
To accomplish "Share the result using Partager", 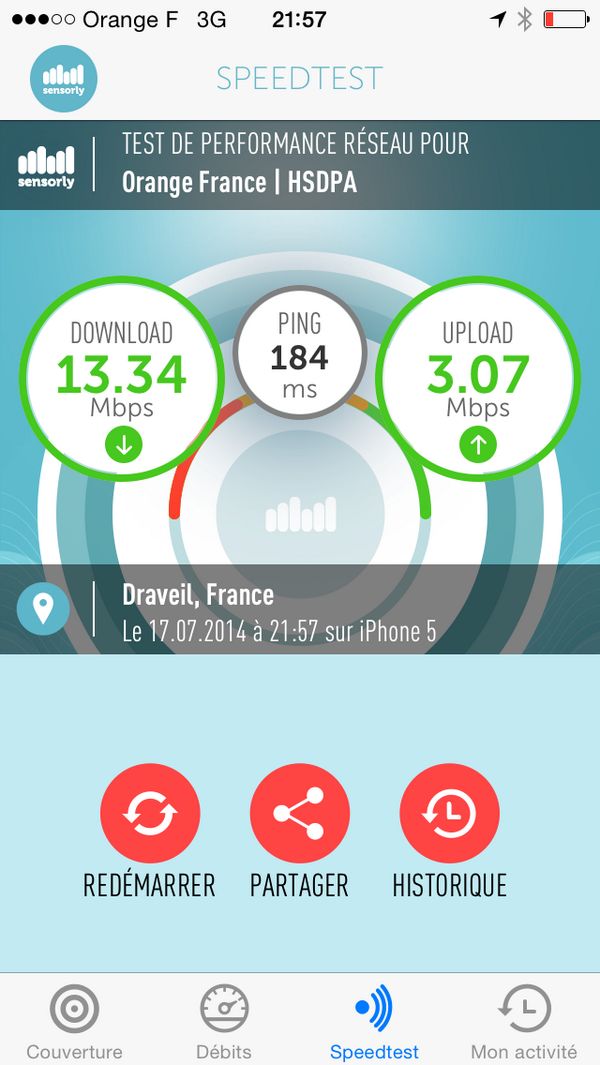I will tap(299, 814).
